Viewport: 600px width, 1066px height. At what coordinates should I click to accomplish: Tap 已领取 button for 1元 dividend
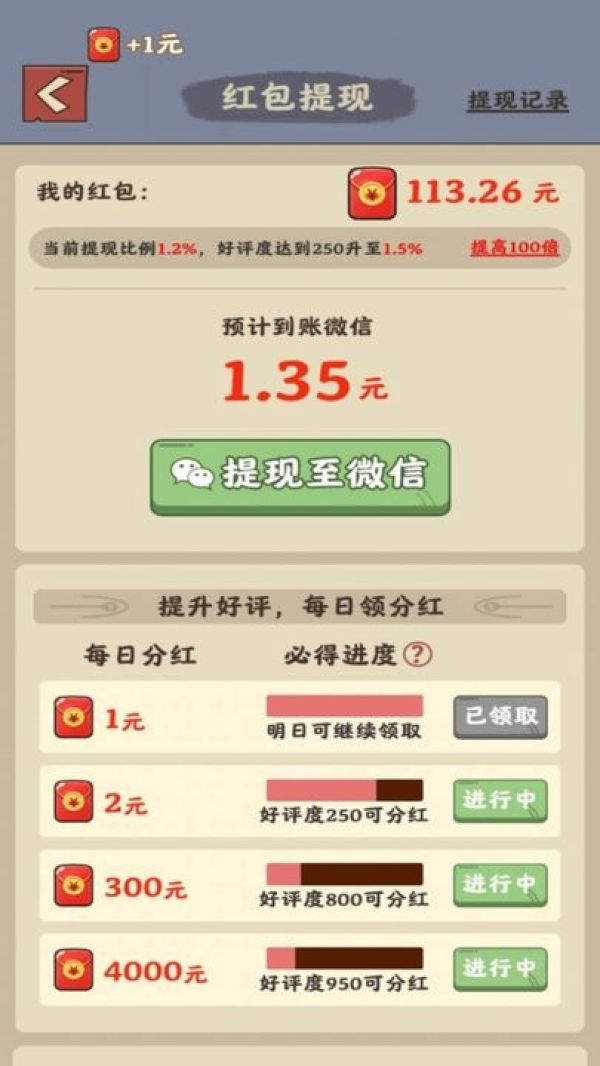click(500, 716)
